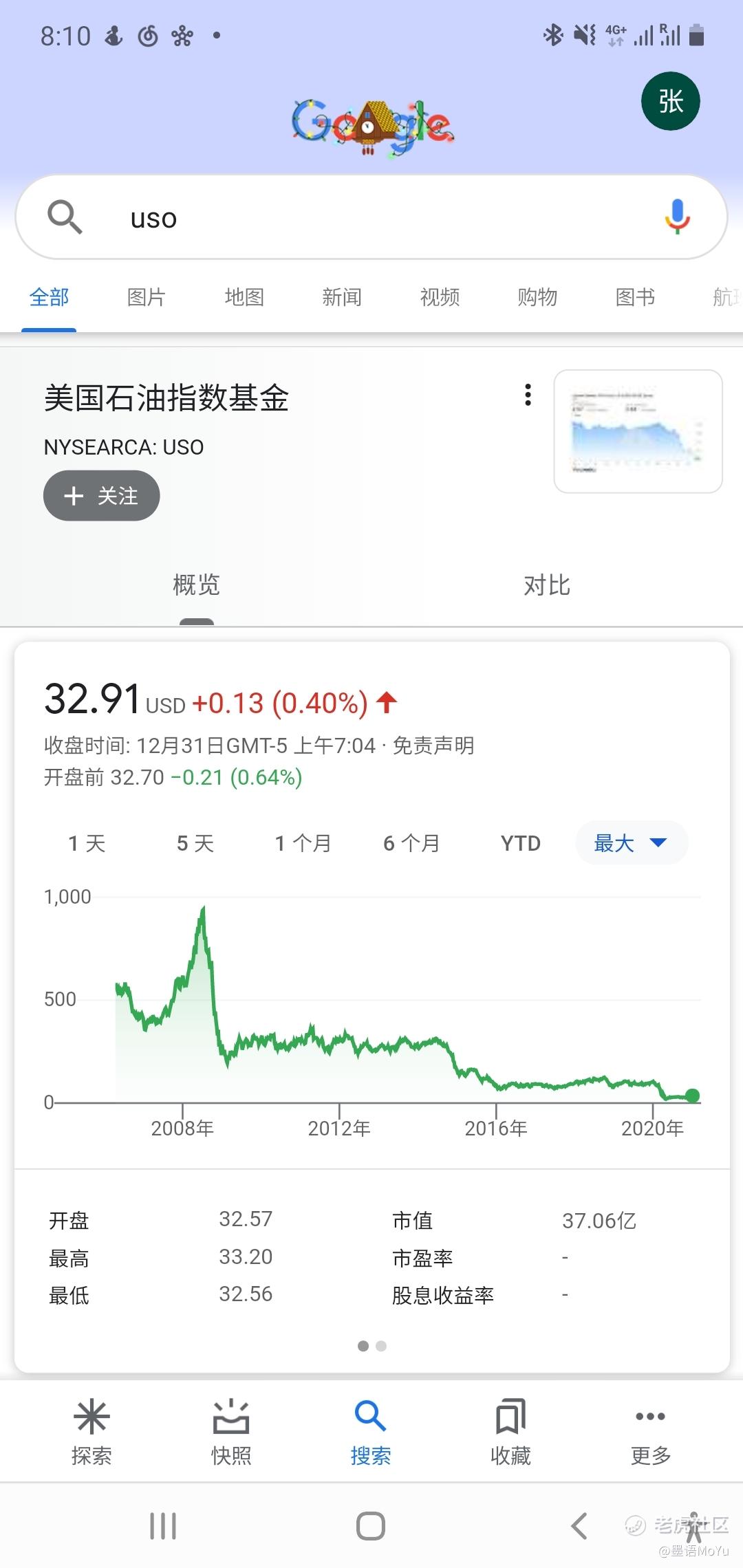Open the USO chart thumbnail
The image size is (743, 1568).
pyautogui.click(x=638, y=431)
